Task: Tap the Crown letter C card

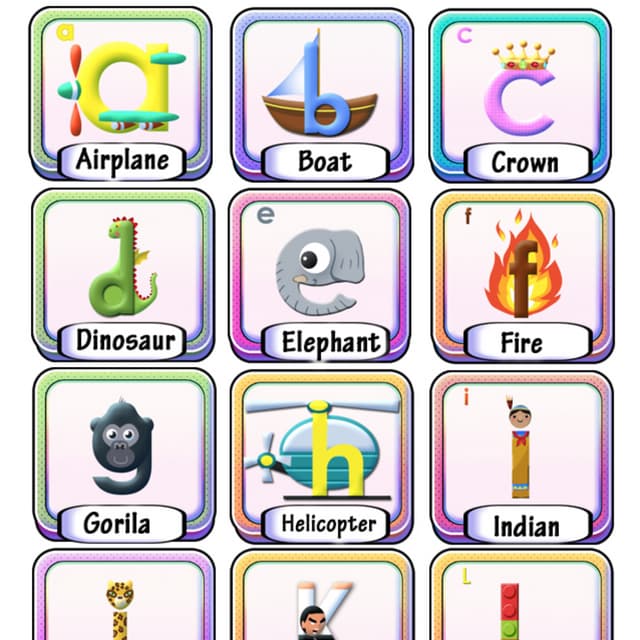Action: (x=521, y=93)
